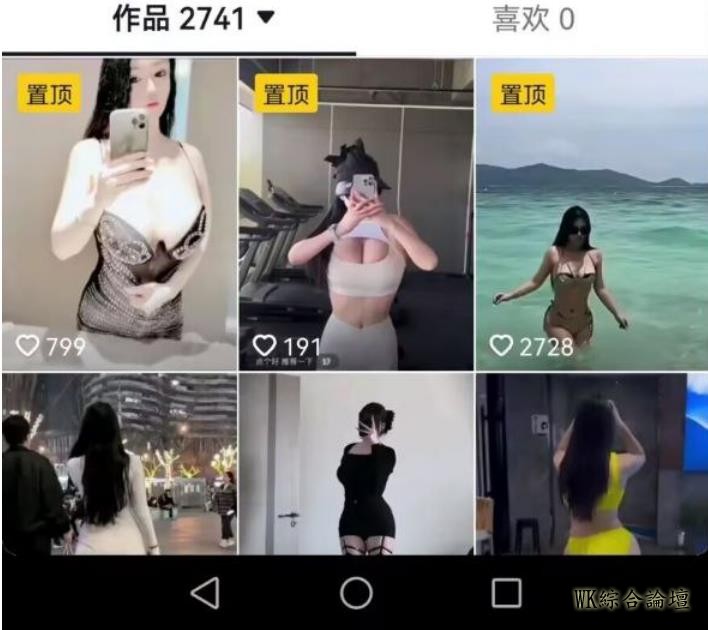The image size is (708, 630).
Task: Switch to the 喜欢 0 tab
Action: (x=533, y=19)
